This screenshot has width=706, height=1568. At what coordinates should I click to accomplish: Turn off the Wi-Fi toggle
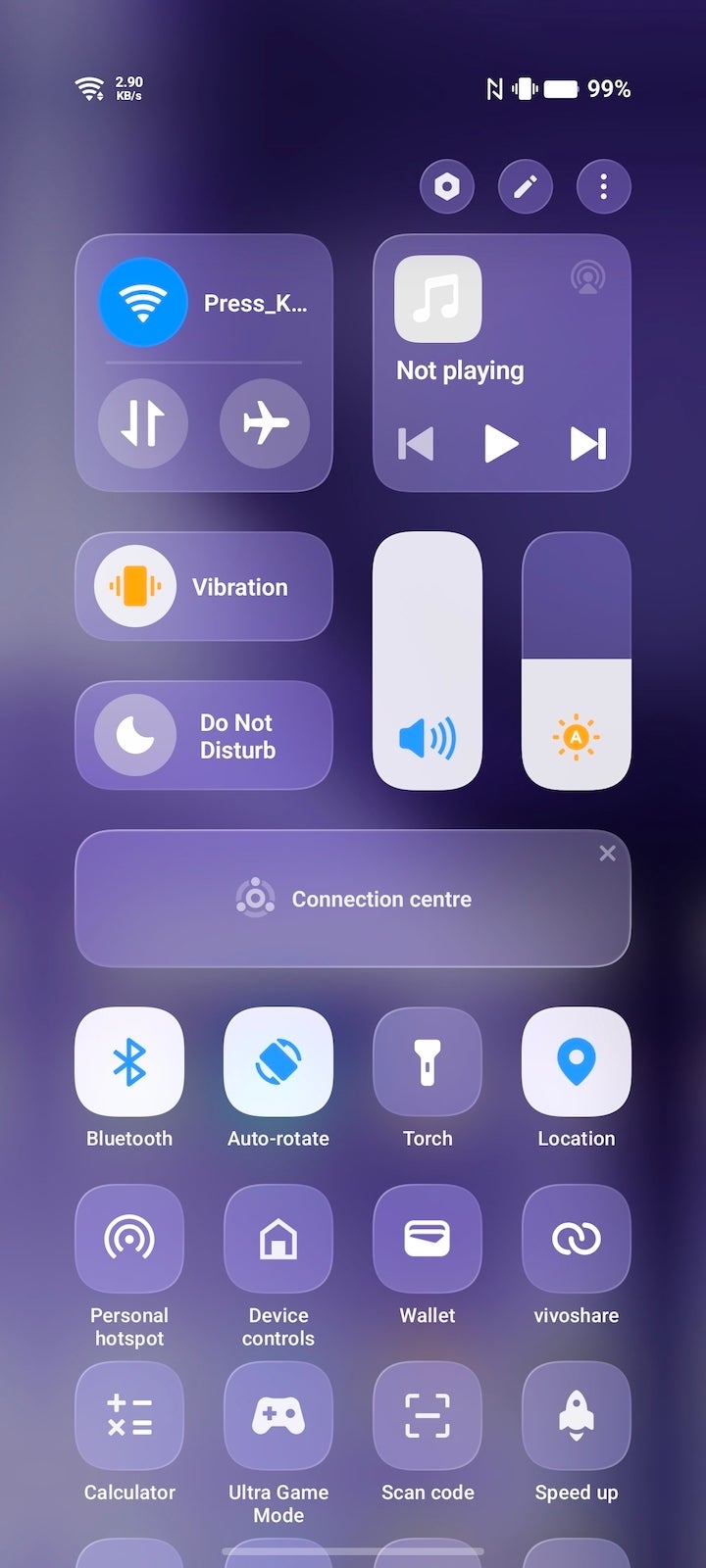pyautogui.click(x=143, y=303)
